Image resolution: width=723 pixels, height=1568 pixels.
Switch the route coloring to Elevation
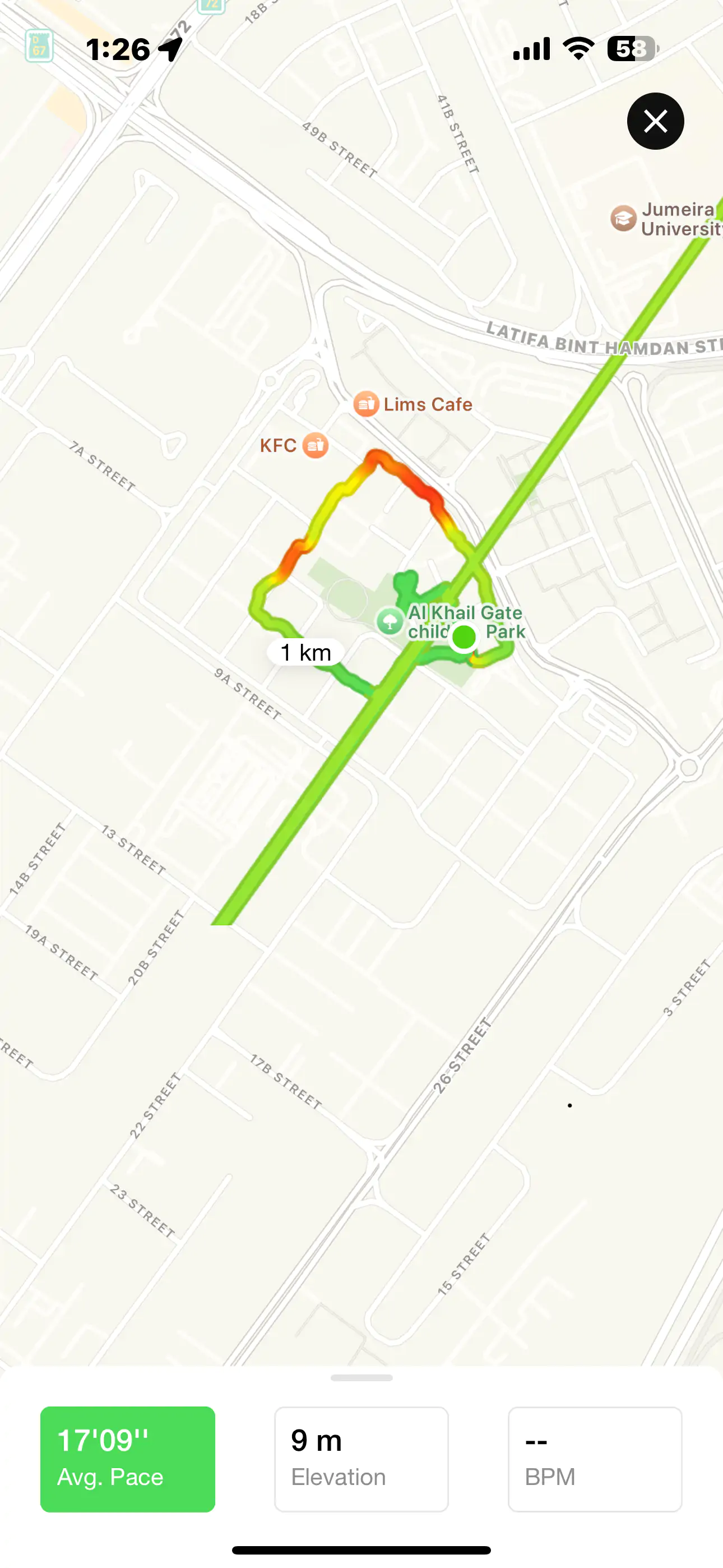[x=361, y=1459]
